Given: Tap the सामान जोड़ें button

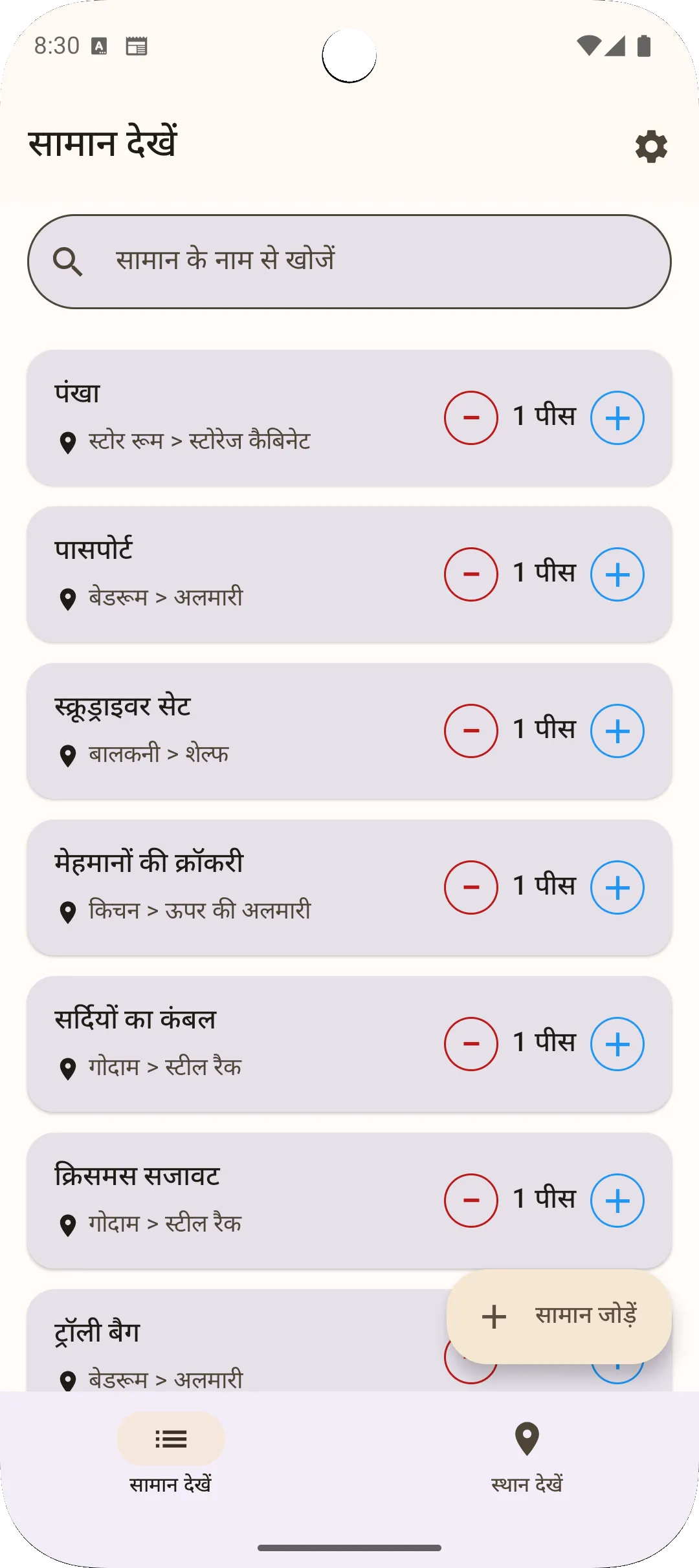Looking at the screenshot, I should tap(561, 1316).
